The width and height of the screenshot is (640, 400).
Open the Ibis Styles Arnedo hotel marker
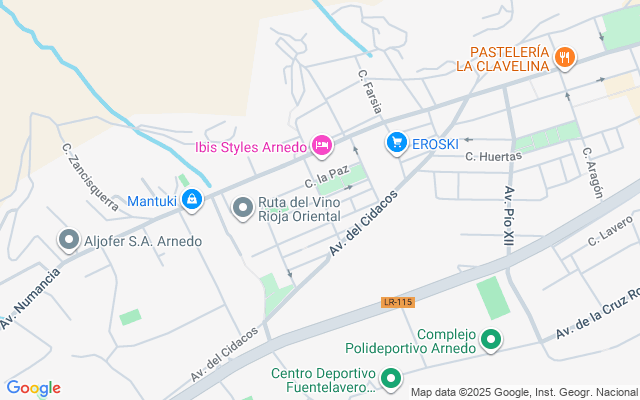click(322, 147)
